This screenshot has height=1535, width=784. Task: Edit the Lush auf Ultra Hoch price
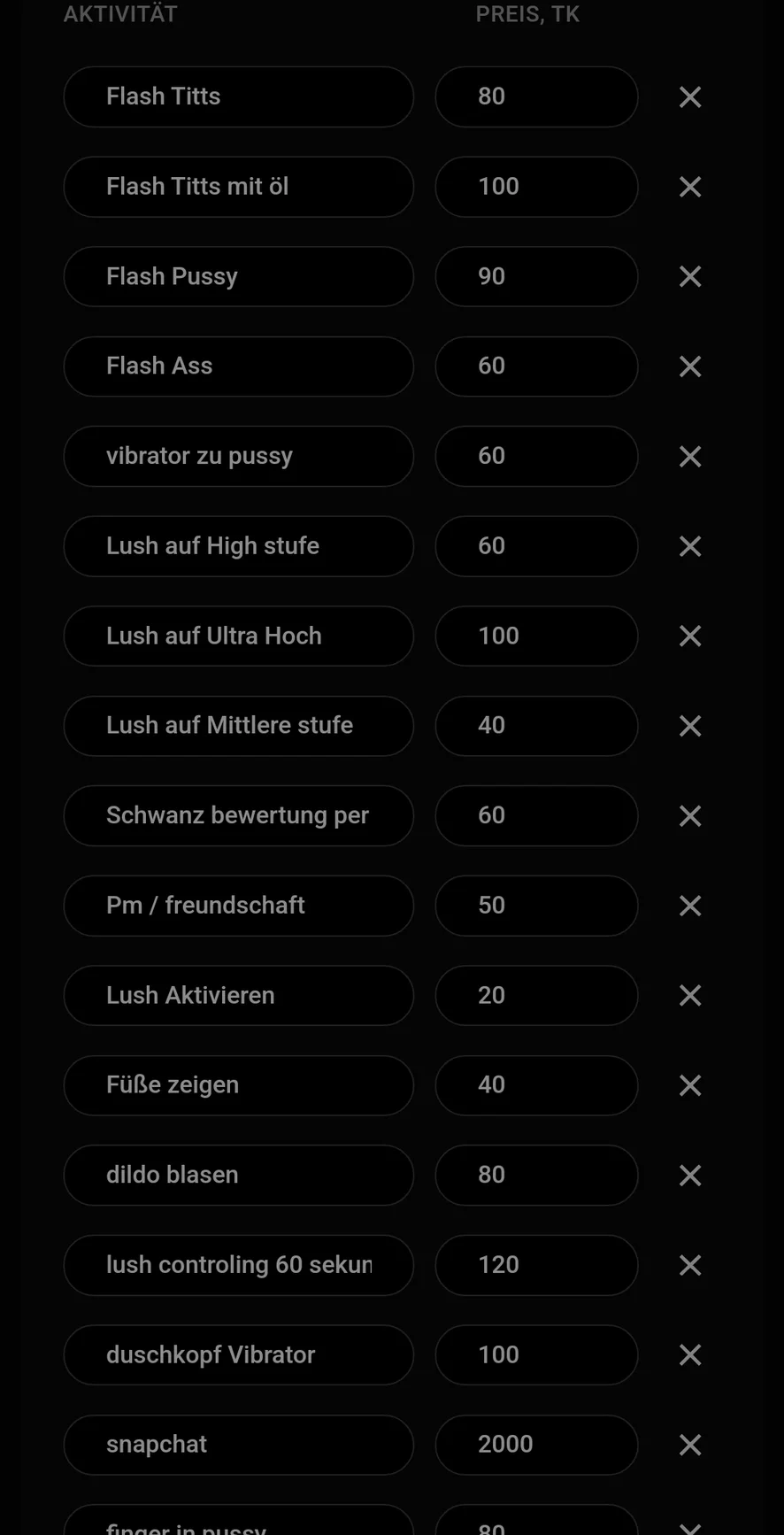click(536, 636)
